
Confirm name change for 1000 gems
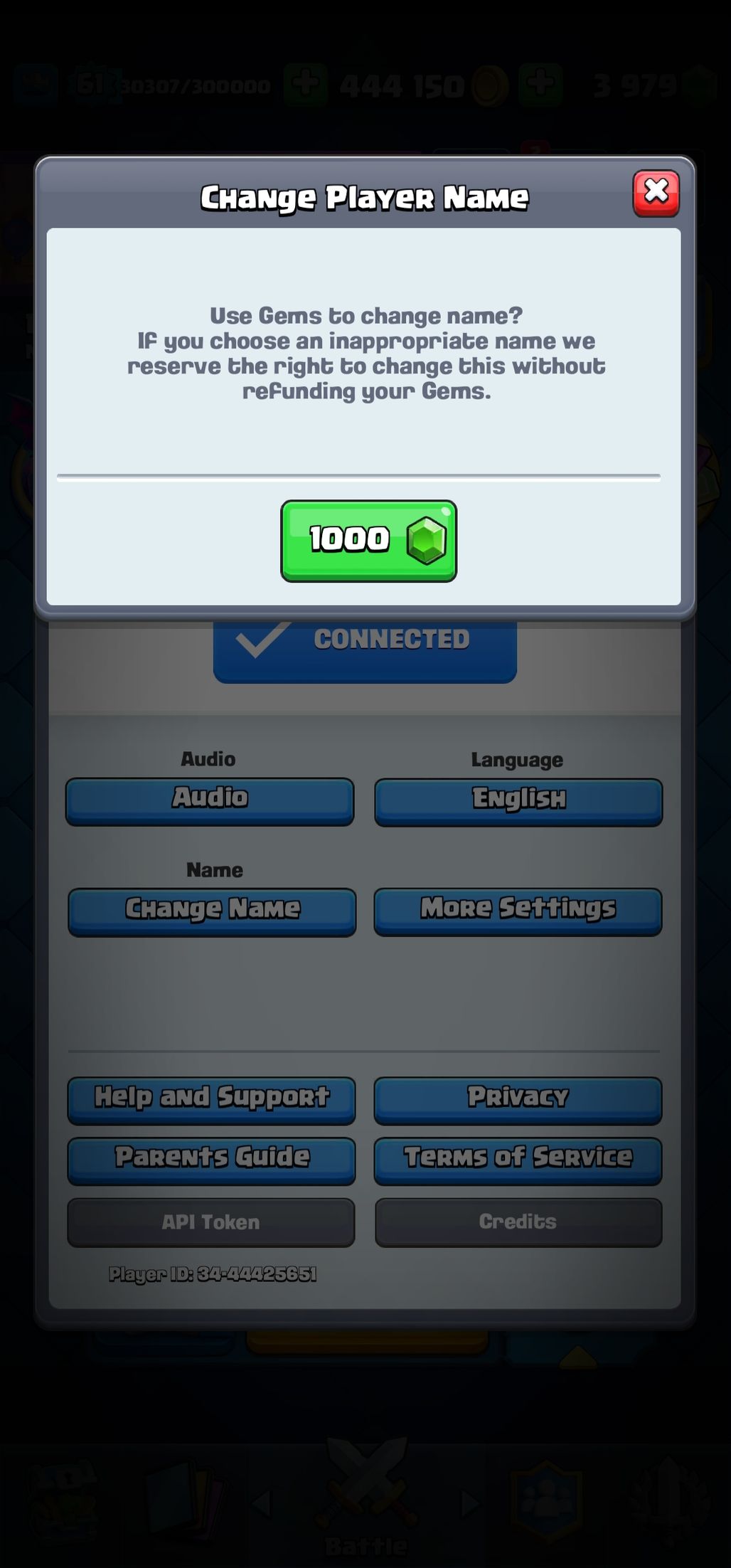tap(368, 541)
